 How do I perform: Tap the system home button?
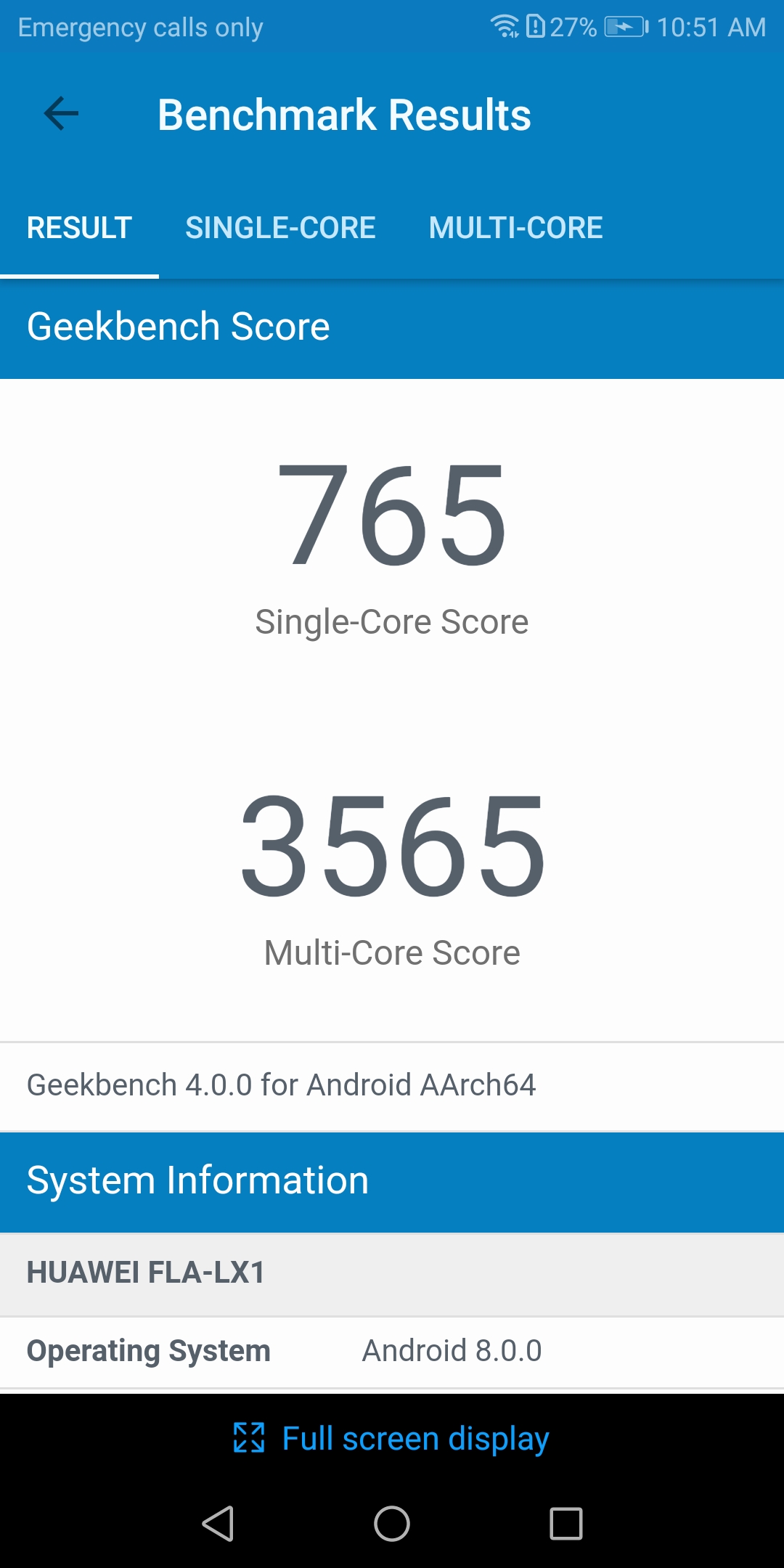coord(392,1523)
